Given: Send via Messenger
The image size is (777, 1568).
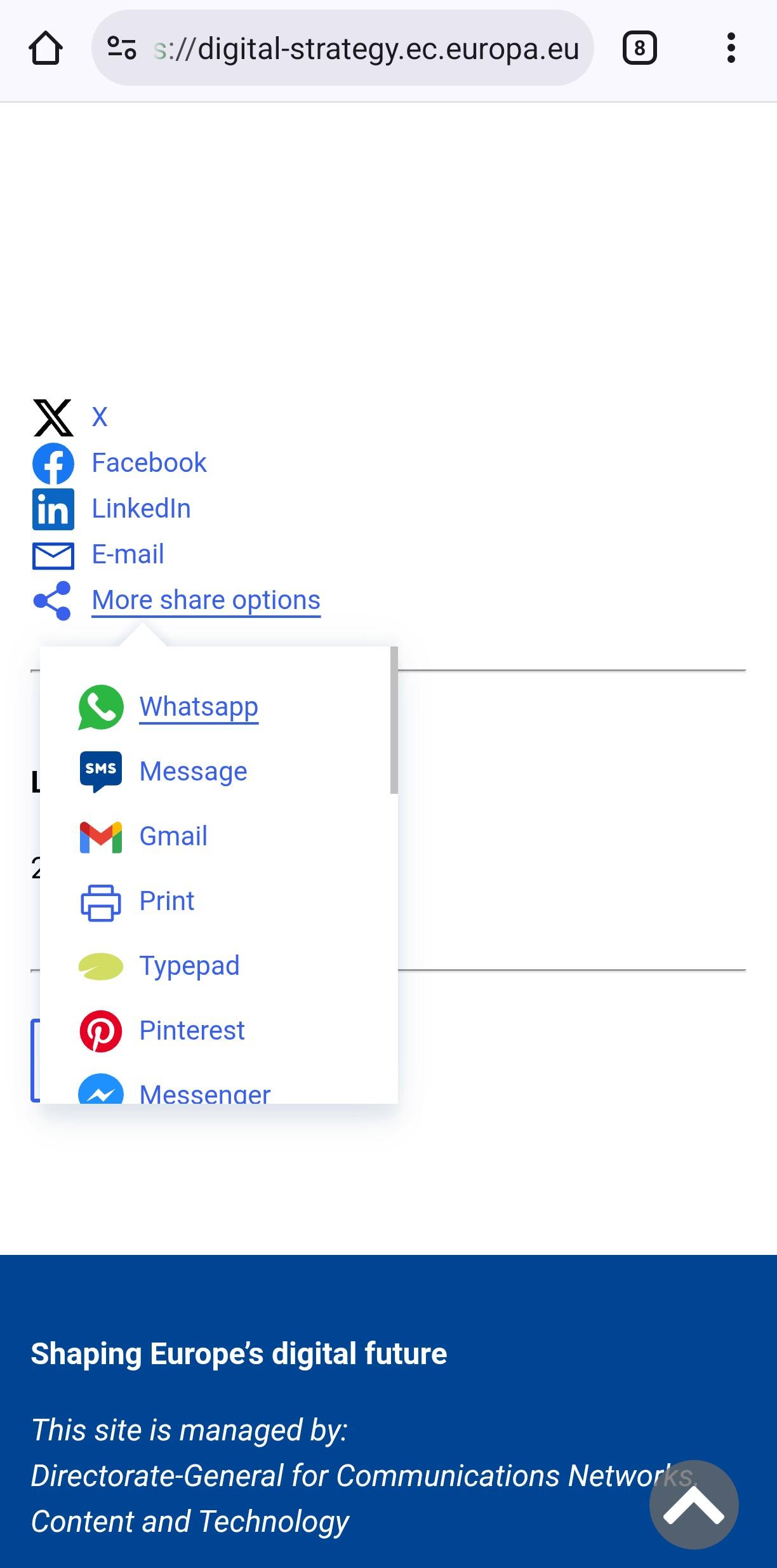Looking at the screenshot, I should coord(204,1092).
